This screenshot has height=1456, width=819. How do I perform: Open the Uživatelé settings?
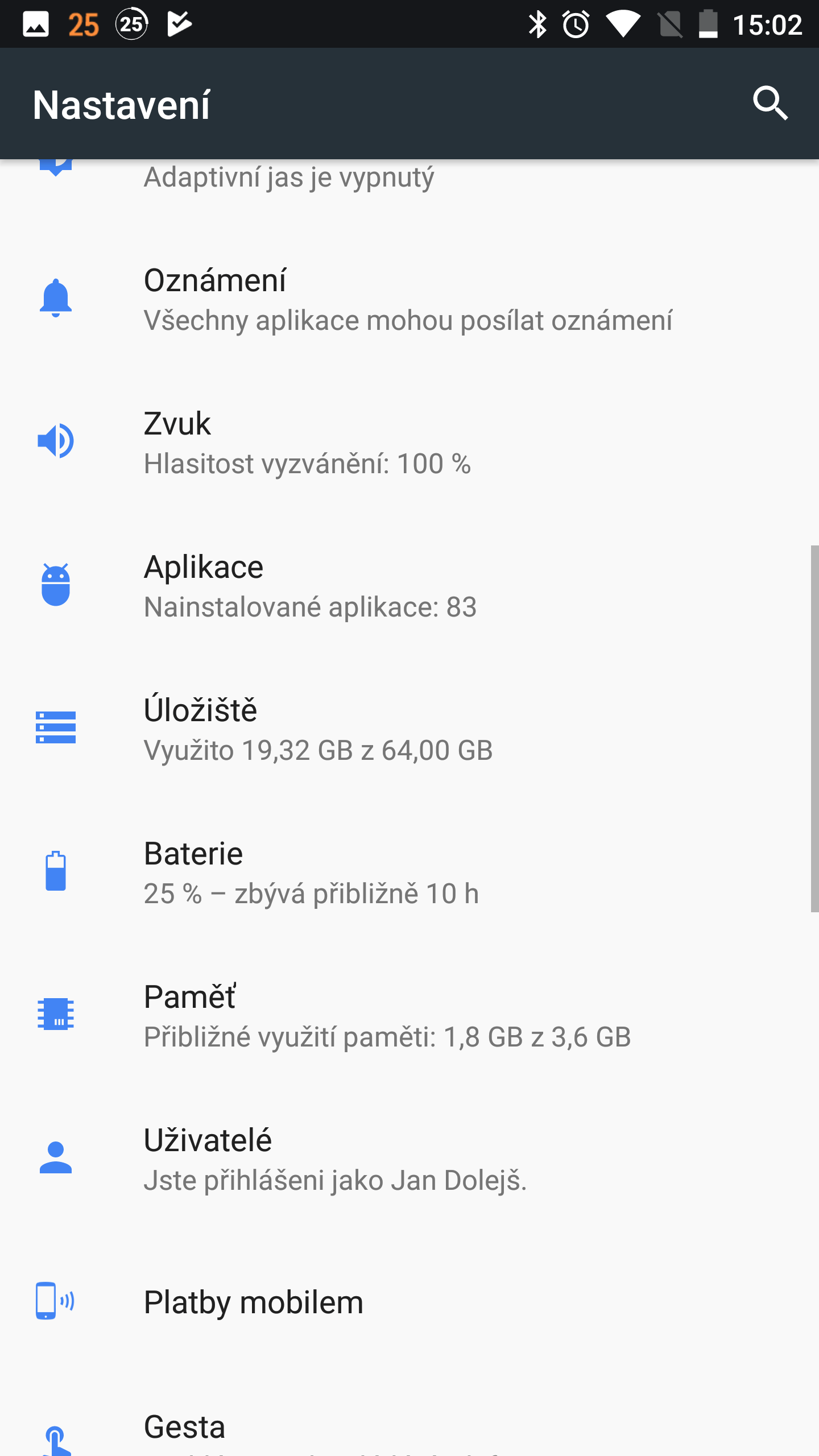(x=409, y=1159)
